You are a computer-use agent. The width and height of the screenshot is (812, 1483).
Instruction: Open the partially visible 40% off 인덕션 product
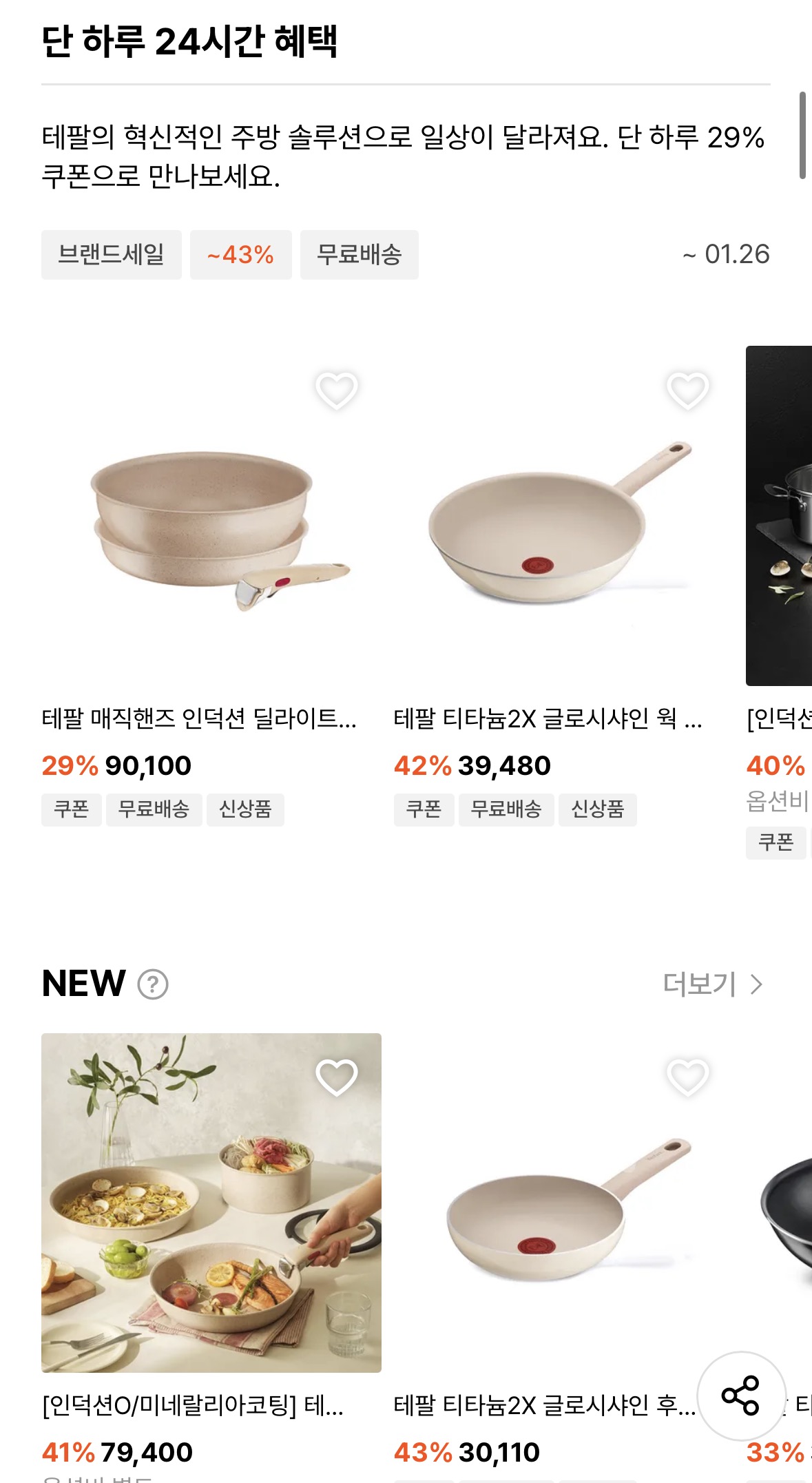[x=780, y=517]
